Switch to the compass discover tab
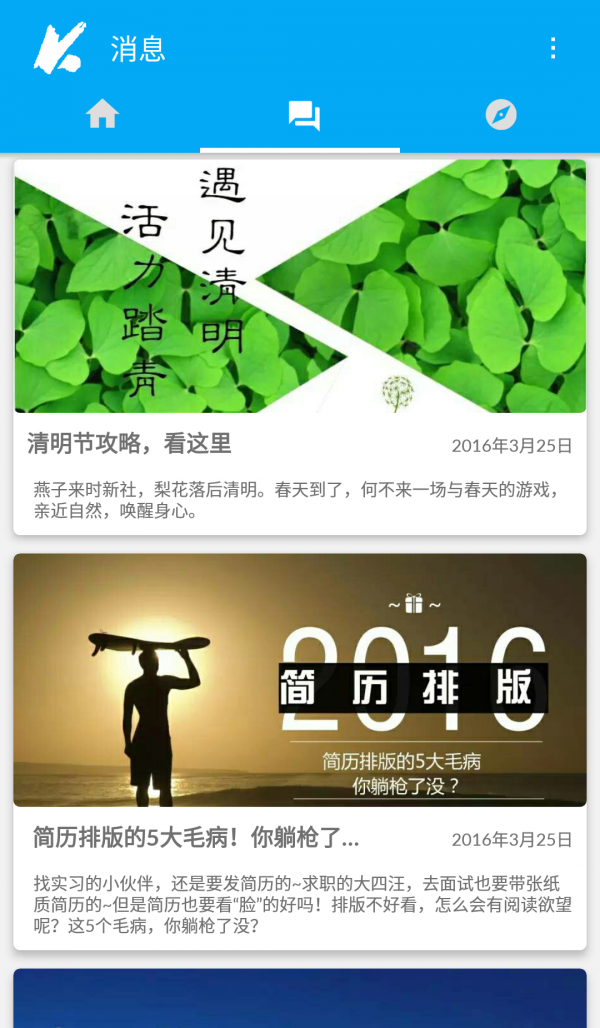 point(501,115)
